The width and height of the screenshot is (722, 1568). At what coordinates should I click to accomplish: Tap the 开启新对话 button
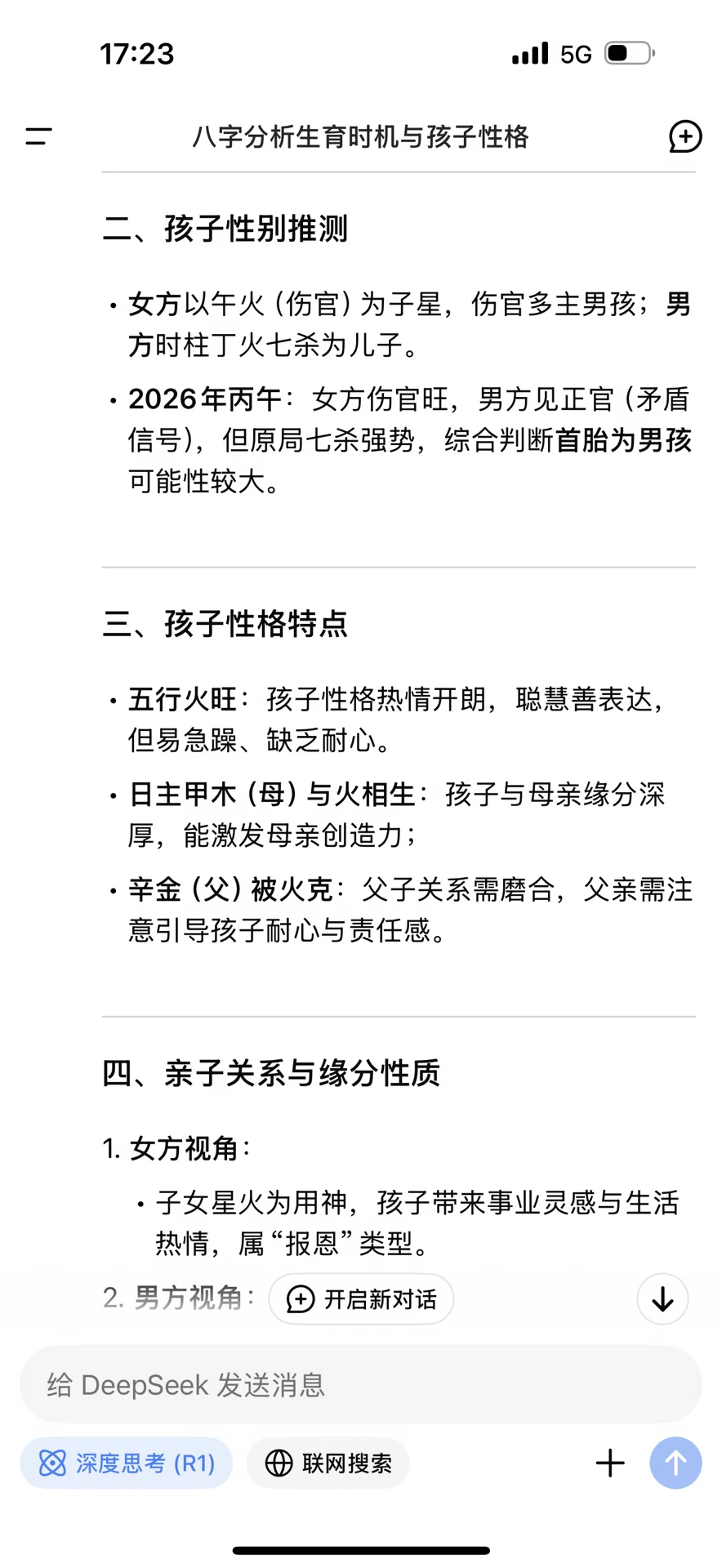click(361, 1298)
